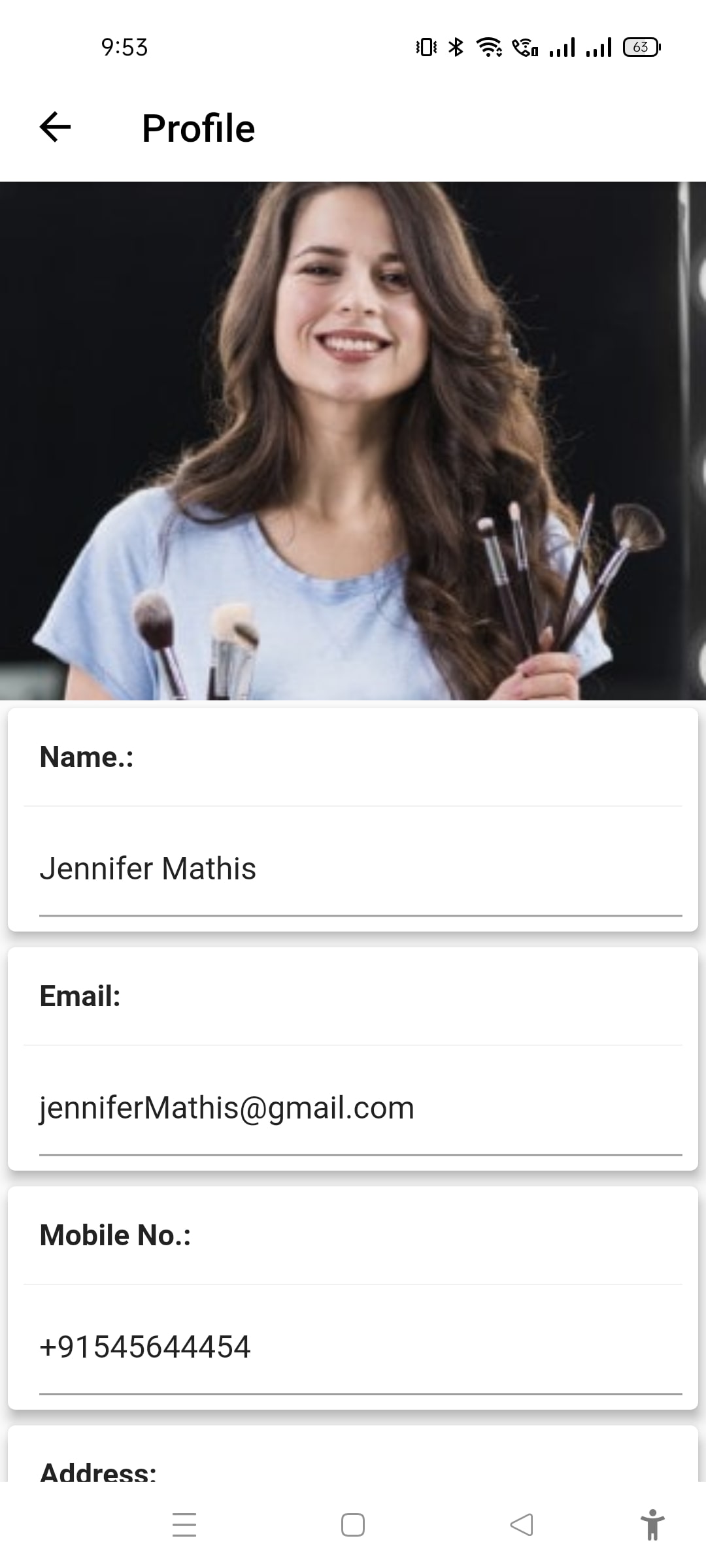This screenshot has width=706, height=1568.
Task: Open the accessibility shortcut button
Action: pos(652,1525)
